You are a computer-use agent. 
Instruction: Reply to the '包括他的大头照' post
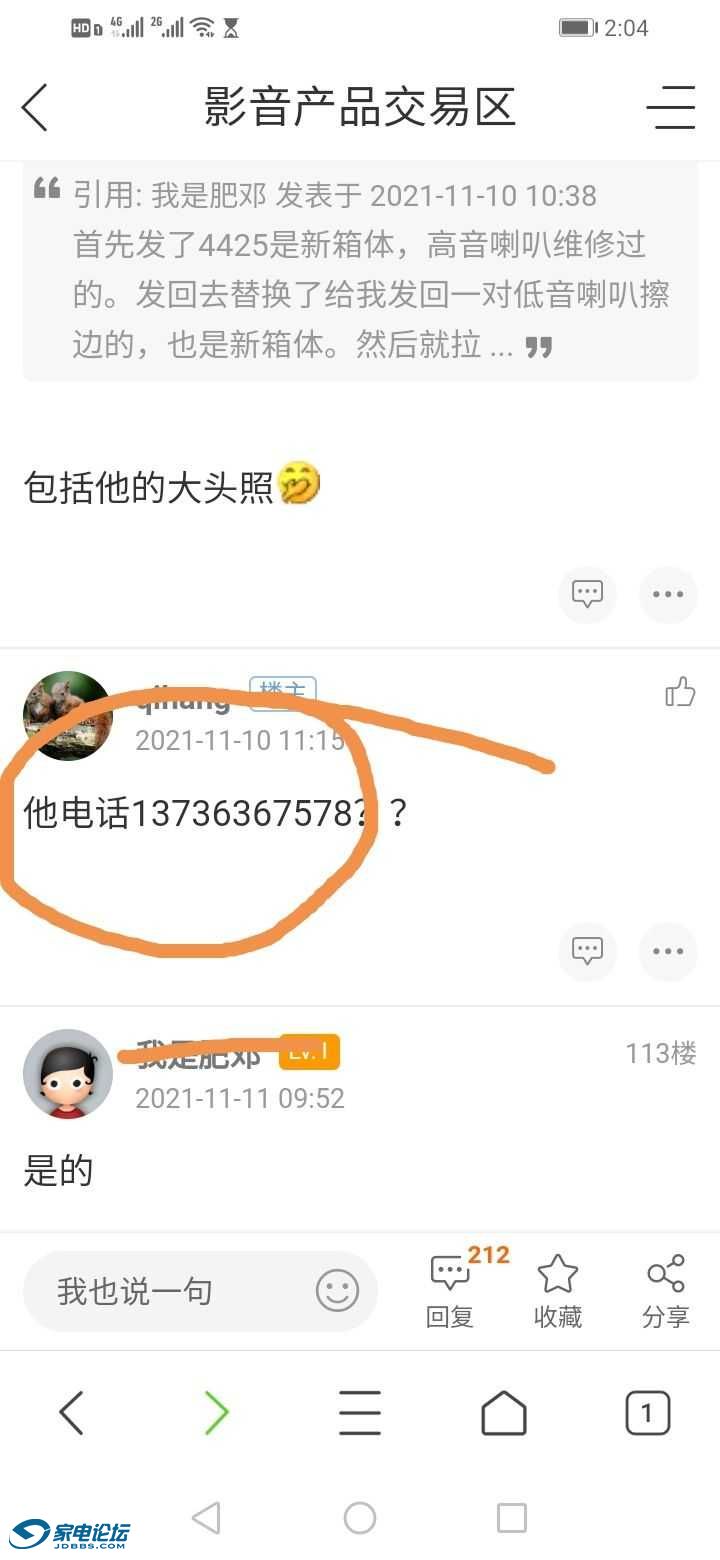pyautogui.click(x=587, y=594)
